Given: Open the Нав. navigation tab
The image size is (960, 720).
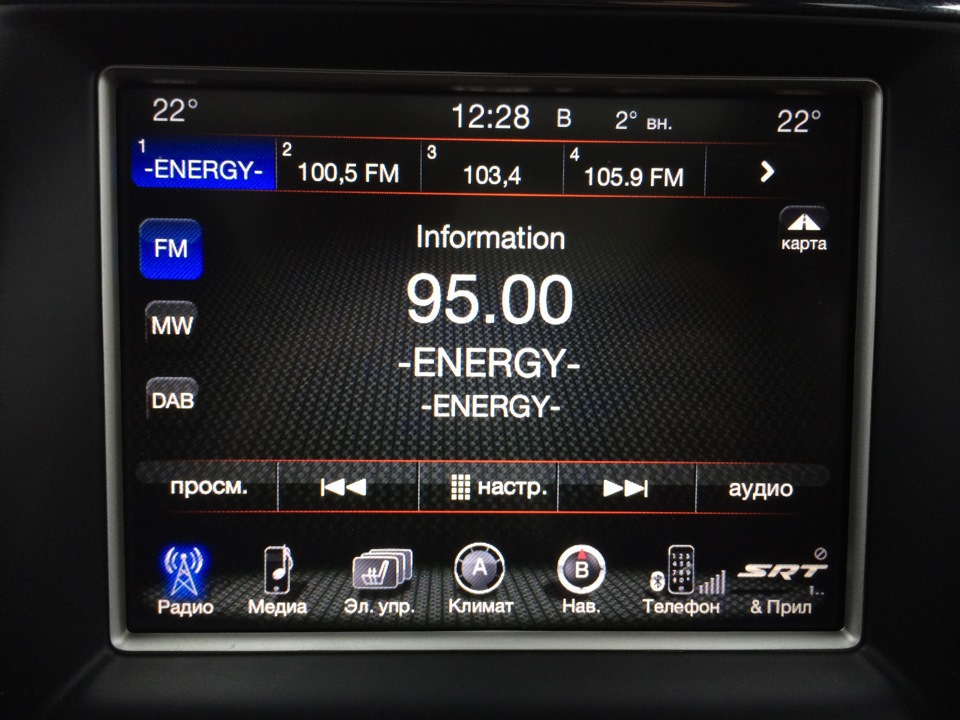Looking at the screenshot, I should click(x=581, y=580).
